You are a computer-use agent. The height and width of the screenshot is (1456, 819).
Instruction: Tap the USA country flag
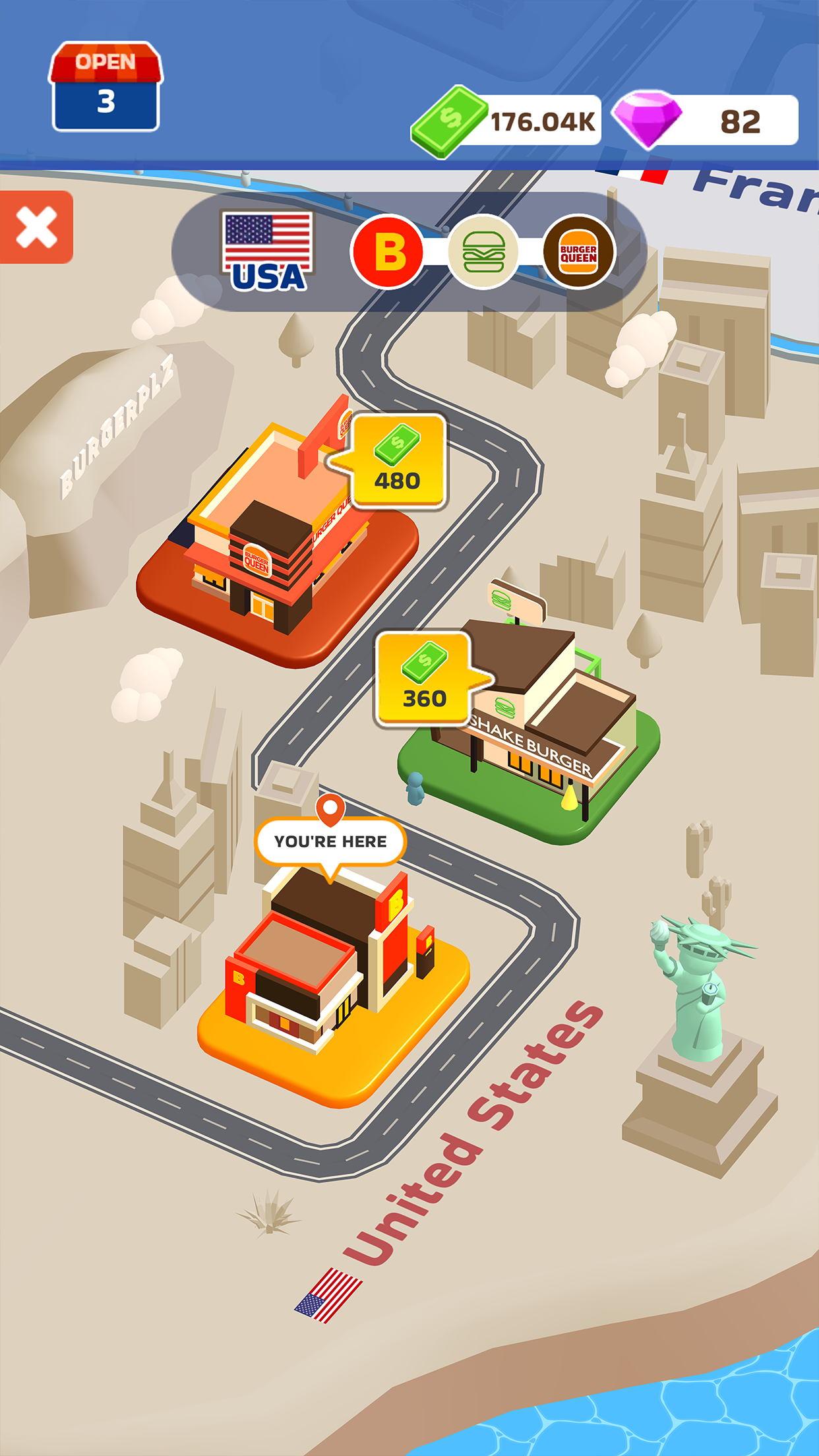(268, 252)
